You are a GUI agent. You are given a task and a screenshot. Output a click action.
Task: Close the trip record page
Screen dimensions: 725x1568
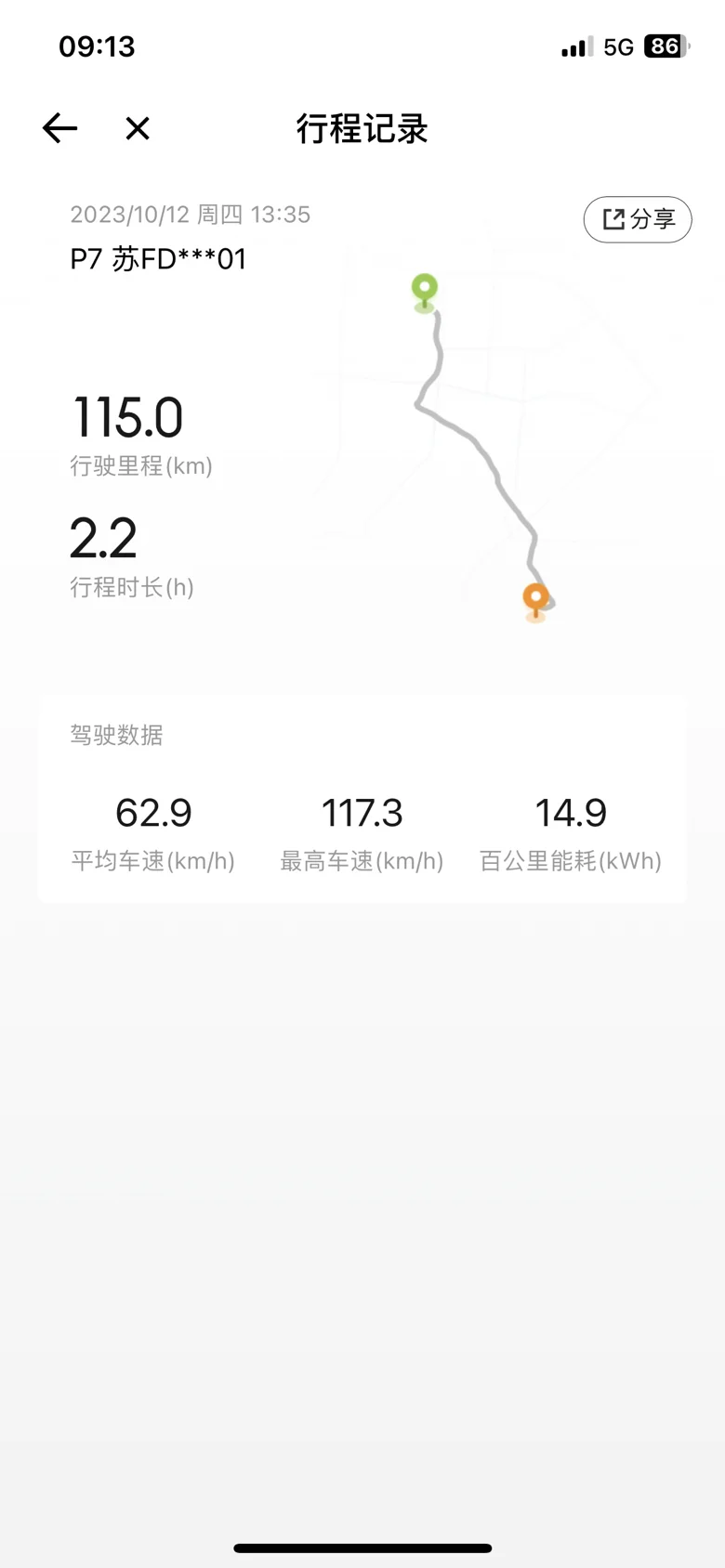[138, 128]
